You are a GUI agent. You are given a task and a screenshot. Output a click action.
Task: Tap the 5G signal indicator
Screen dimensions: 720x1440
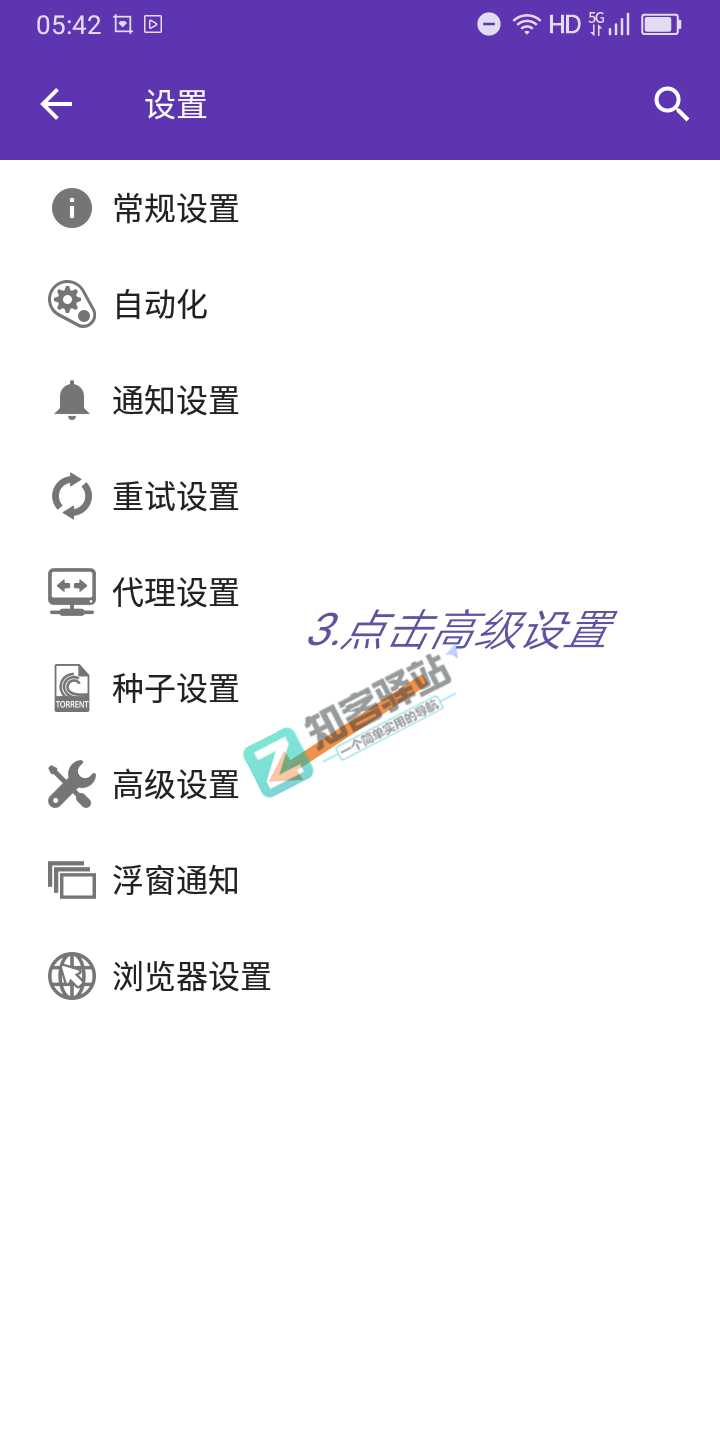610,22
